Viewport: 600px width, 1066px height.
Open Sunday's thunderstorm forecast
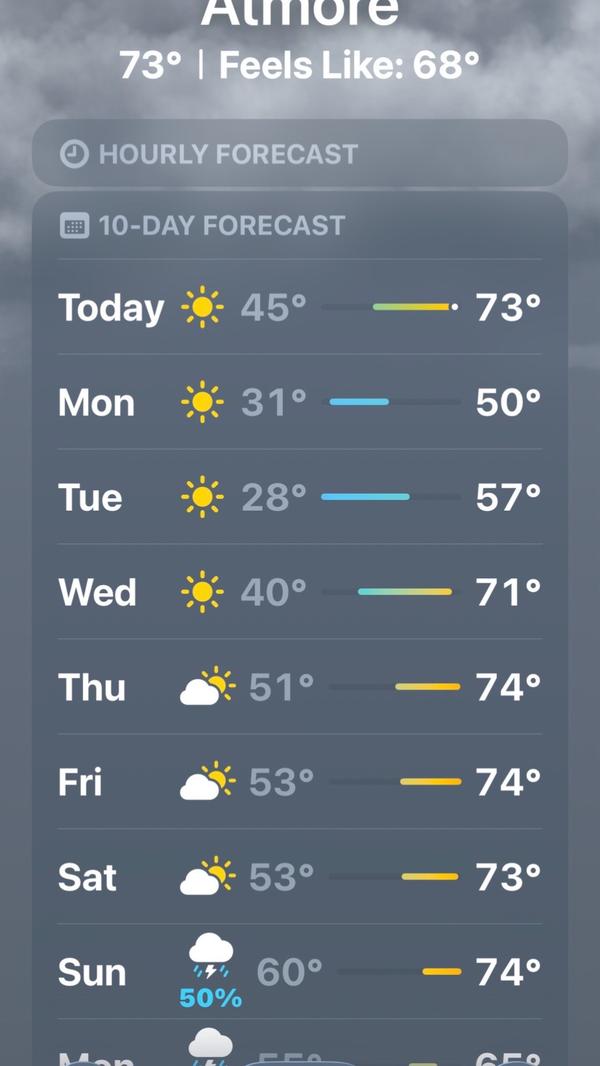[x=300, y=972]
